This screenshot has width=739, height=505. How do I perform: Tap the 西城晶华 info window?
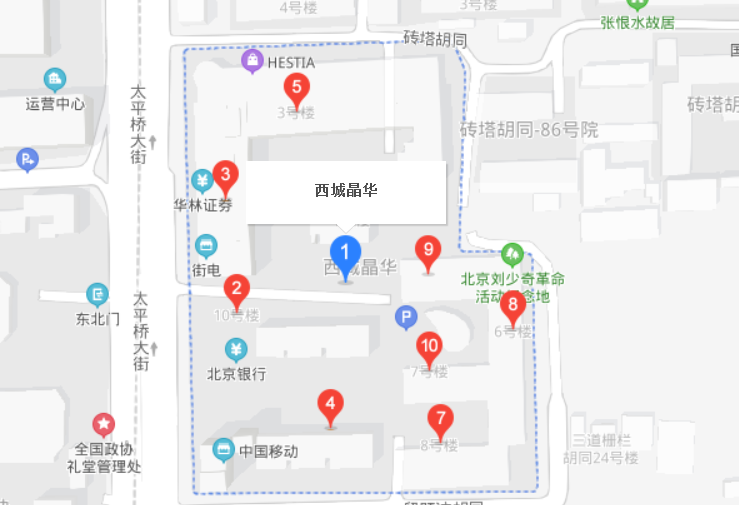point(346,191)
